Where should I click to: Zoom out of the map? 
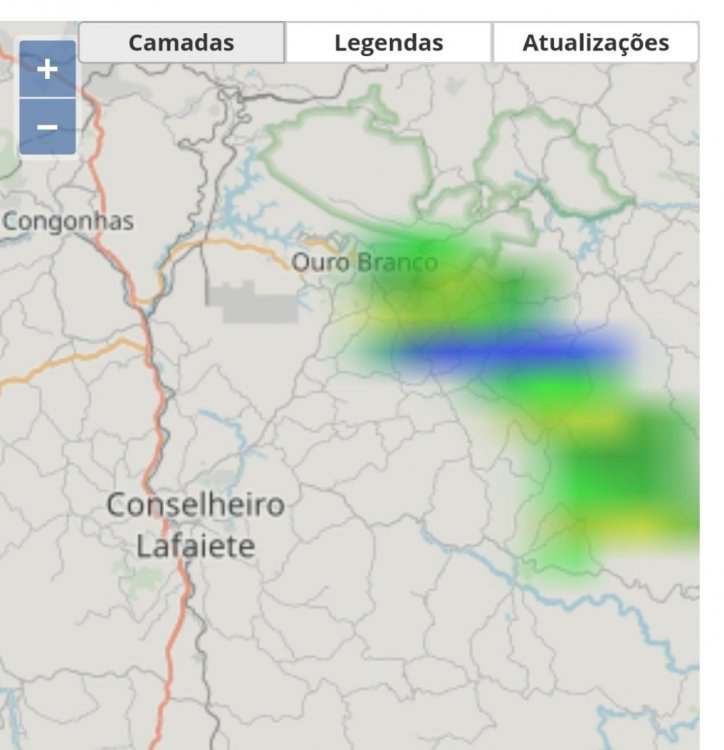pyautogui.click(x=47, y=127)
